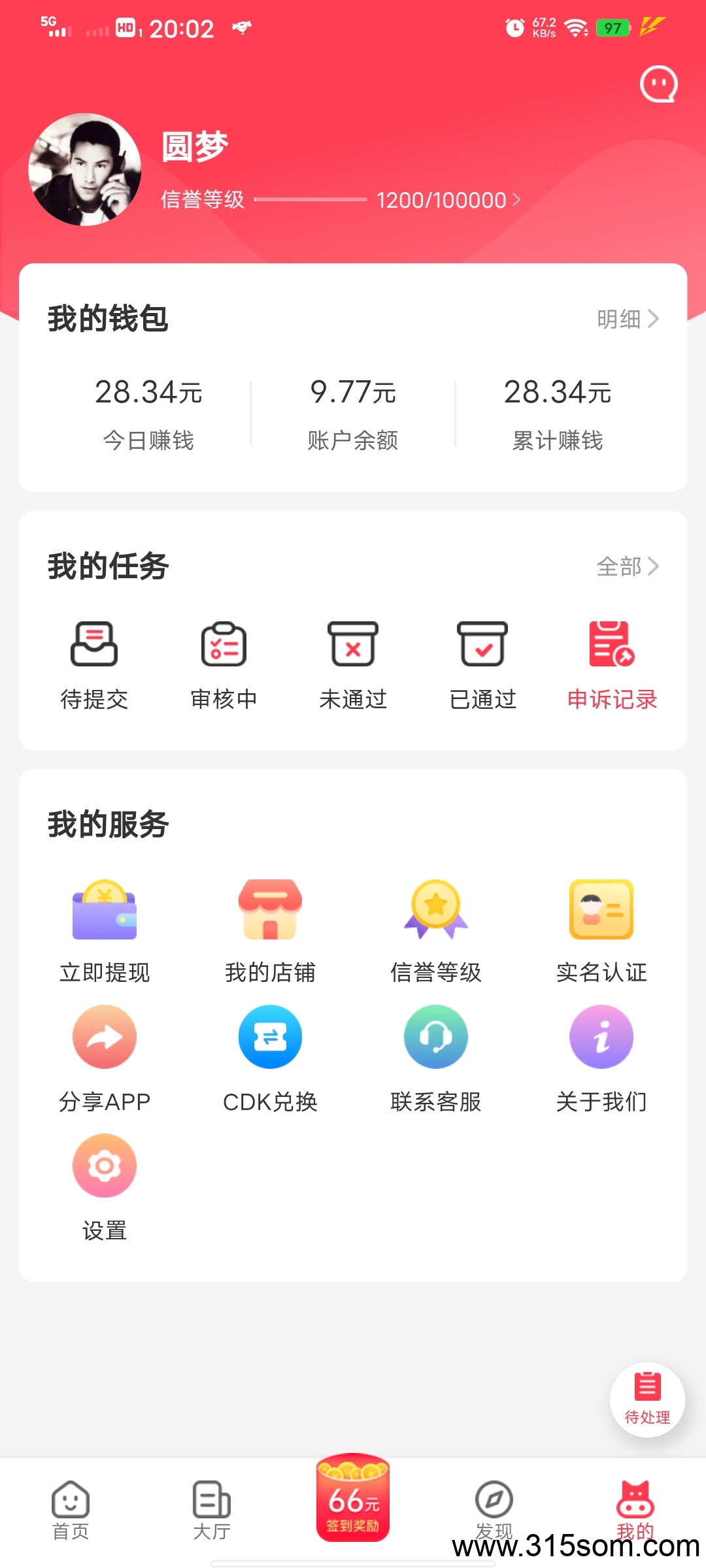
Task: Open the message chat icon
Action: (x=658, y=84)
